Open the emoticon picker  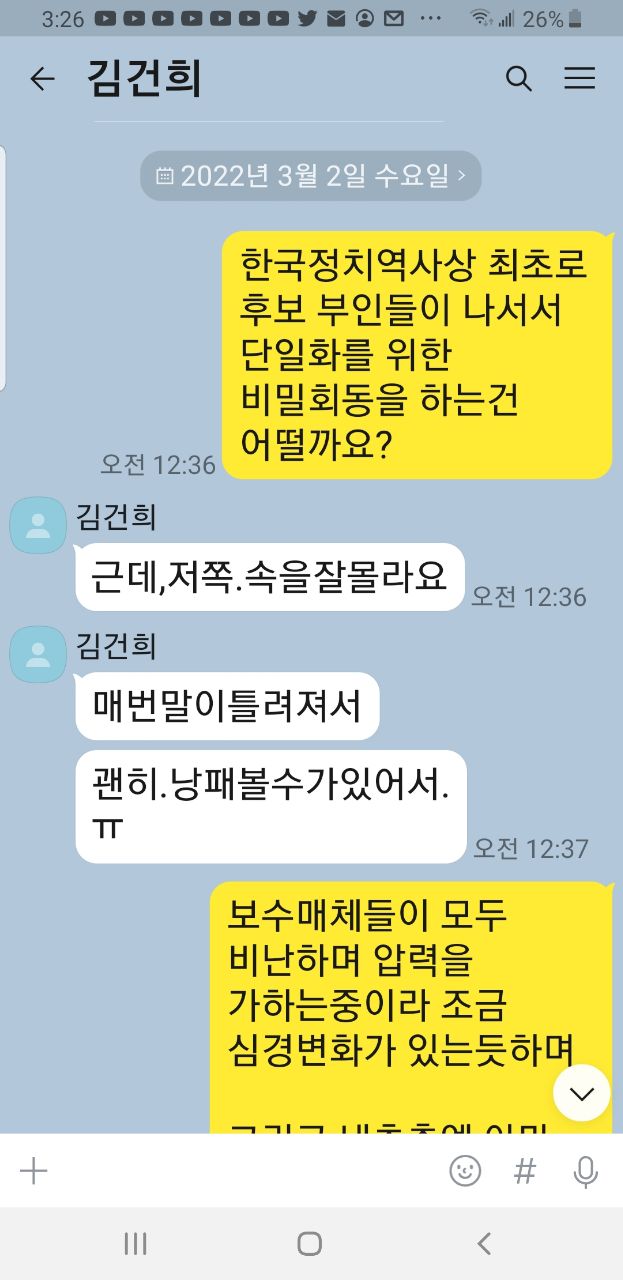click(x=465, y=1170)
